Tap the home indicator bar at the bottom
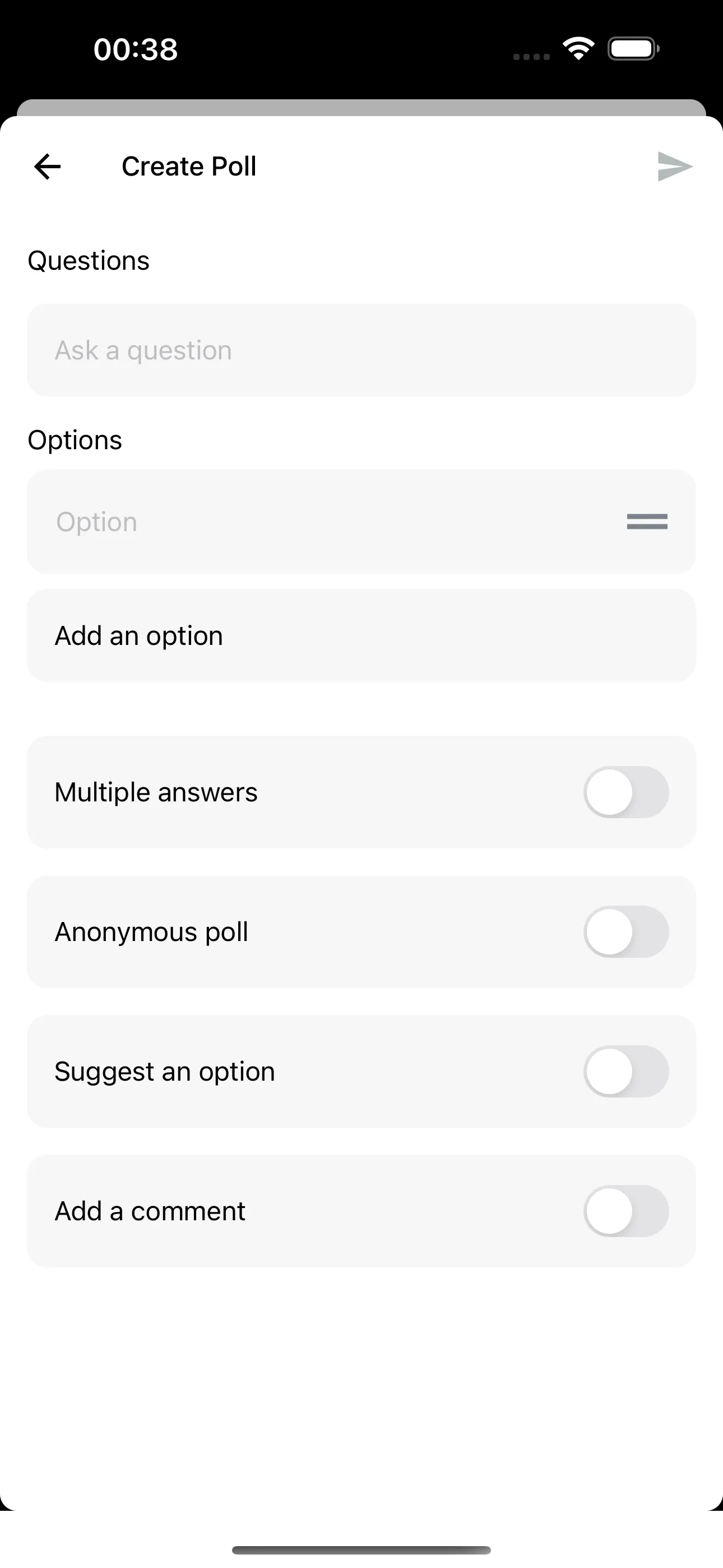 click(361, 1551)
